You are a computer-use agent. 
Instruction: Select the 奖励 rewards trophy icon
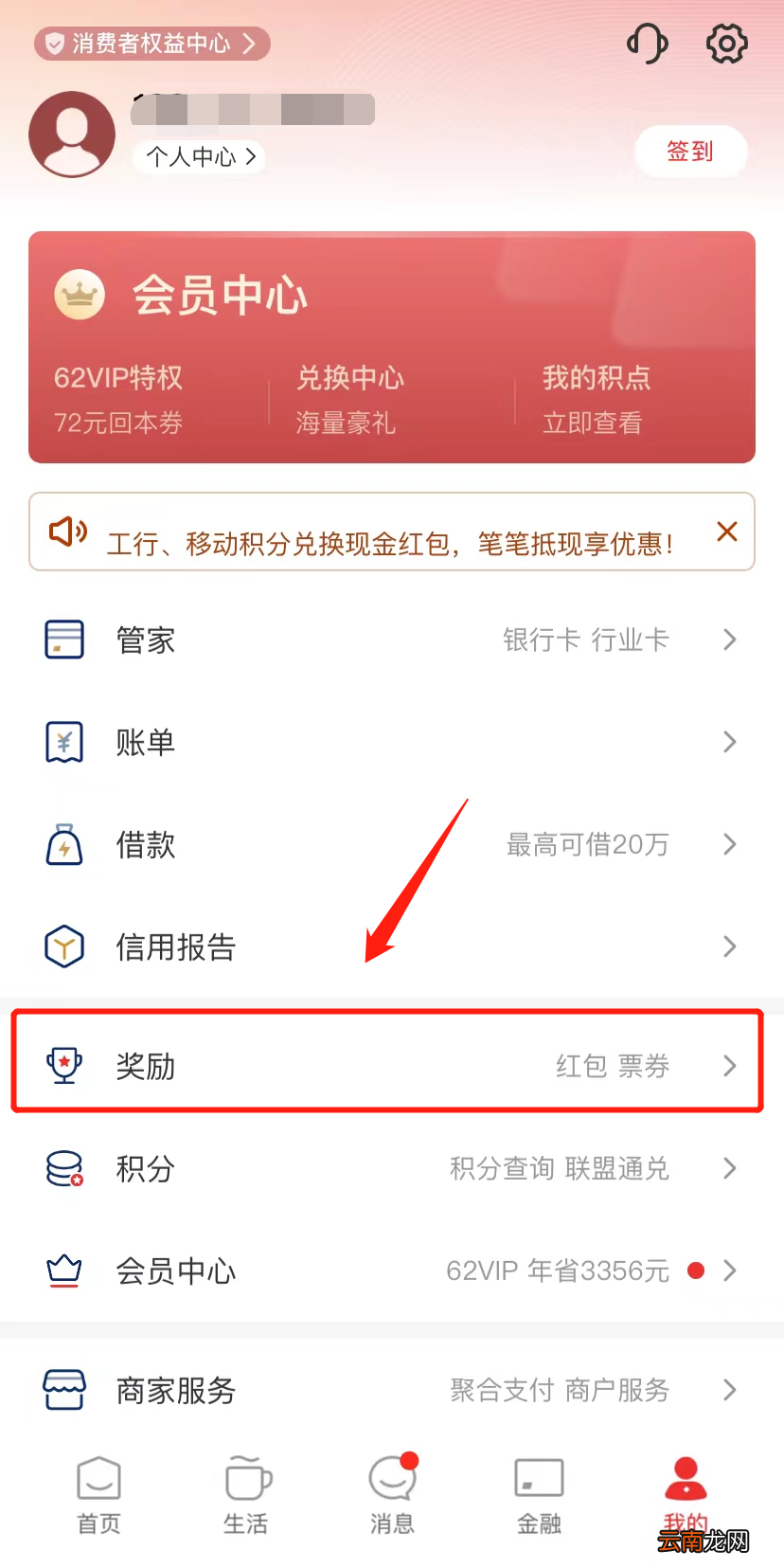(x=63, y=1066)
